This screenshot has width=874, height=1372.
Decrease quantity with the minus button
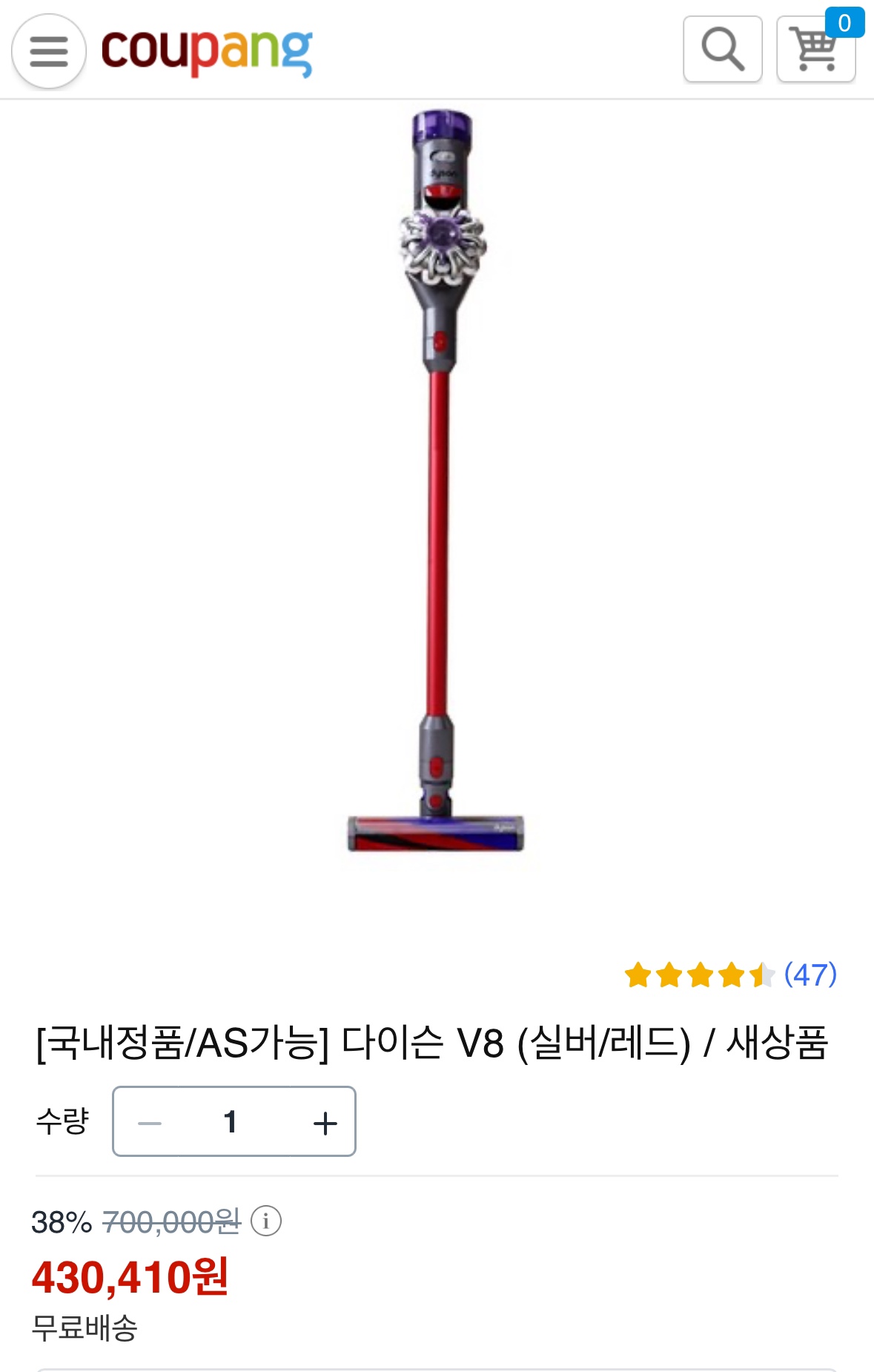[150, 1122]
